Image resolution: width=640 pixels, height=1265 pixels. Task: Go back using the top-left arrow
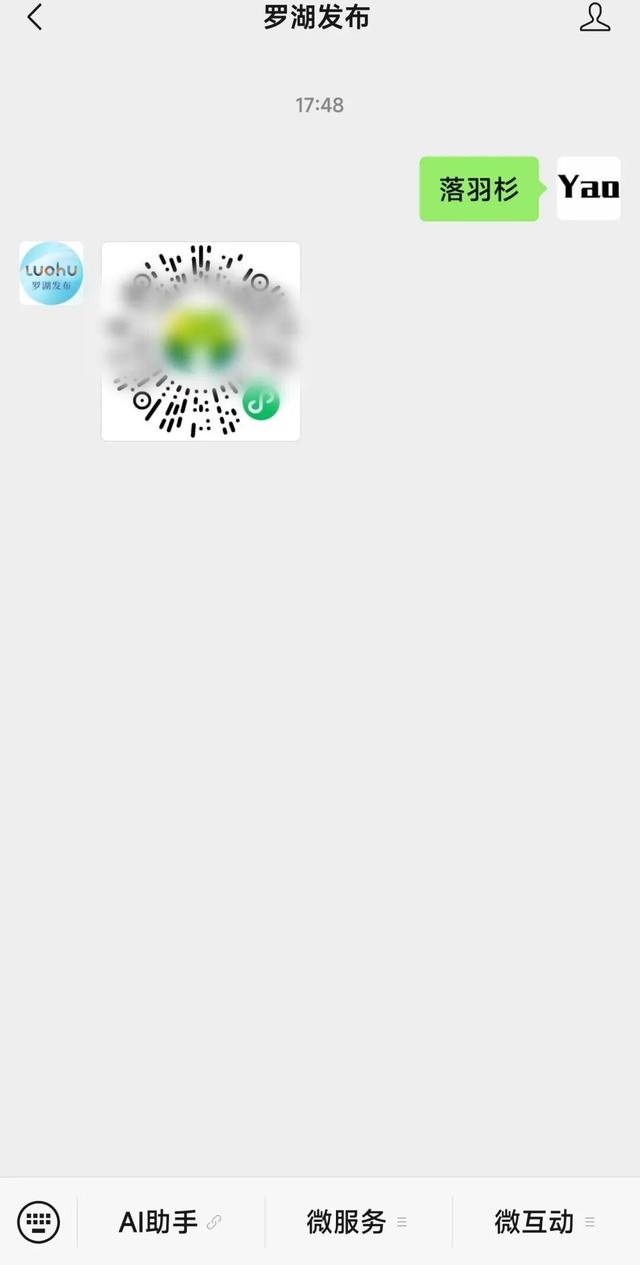(35, 17)
